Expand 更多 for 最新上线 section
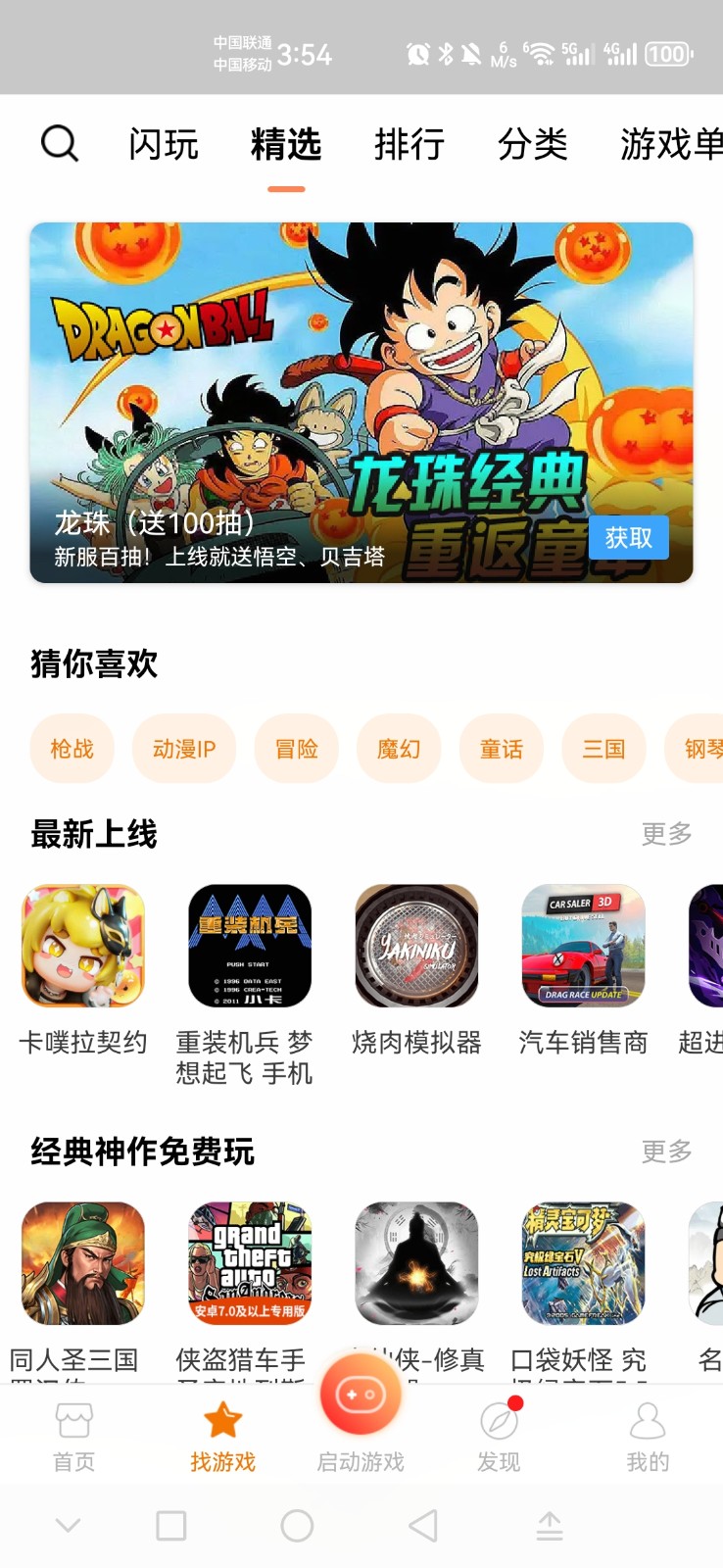The height and width of the screenshot is (1568, 723). click(665, 834)
